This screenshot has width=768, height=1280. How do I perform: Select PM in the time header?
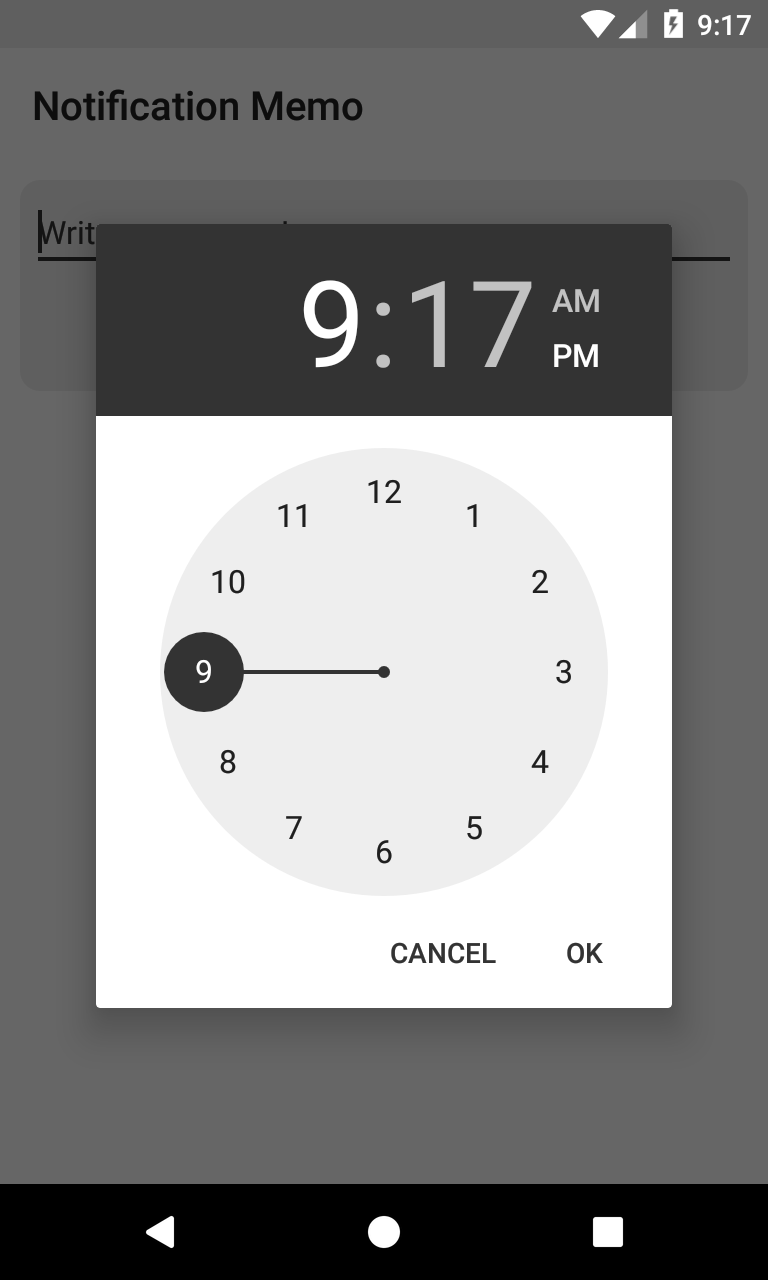[576, 356]
